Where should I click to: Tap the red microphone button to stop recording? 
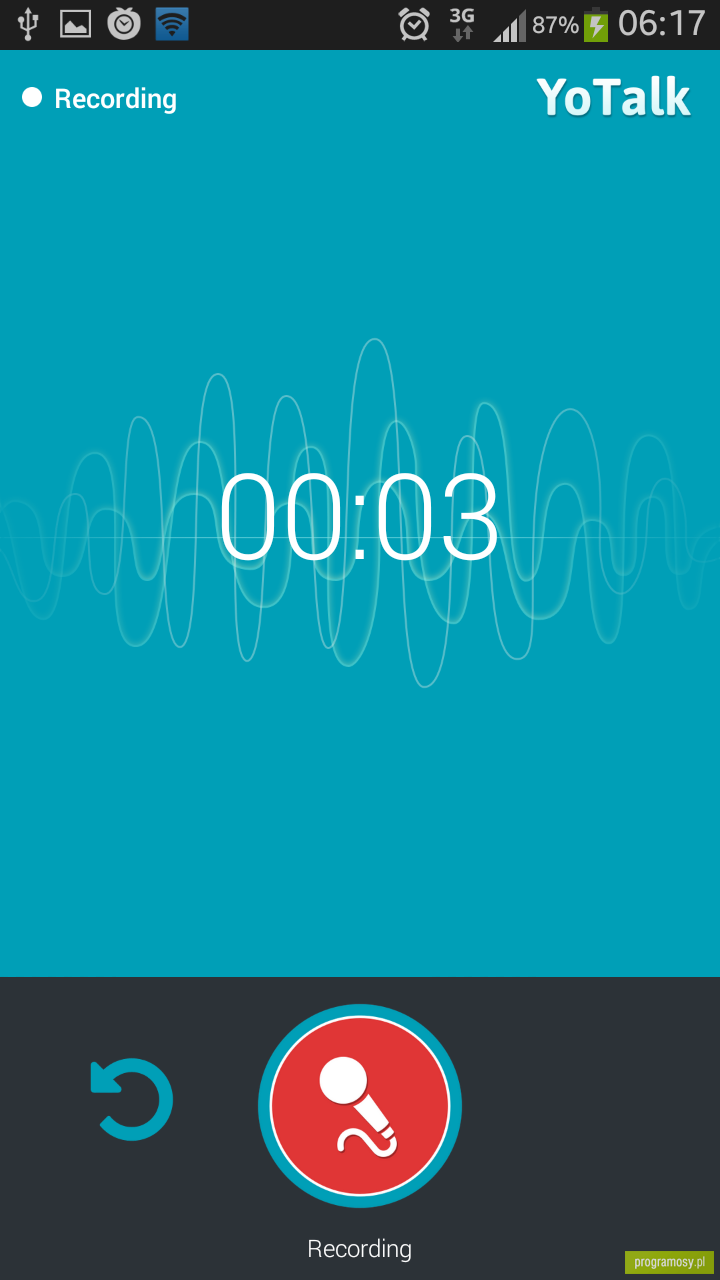360,1106
